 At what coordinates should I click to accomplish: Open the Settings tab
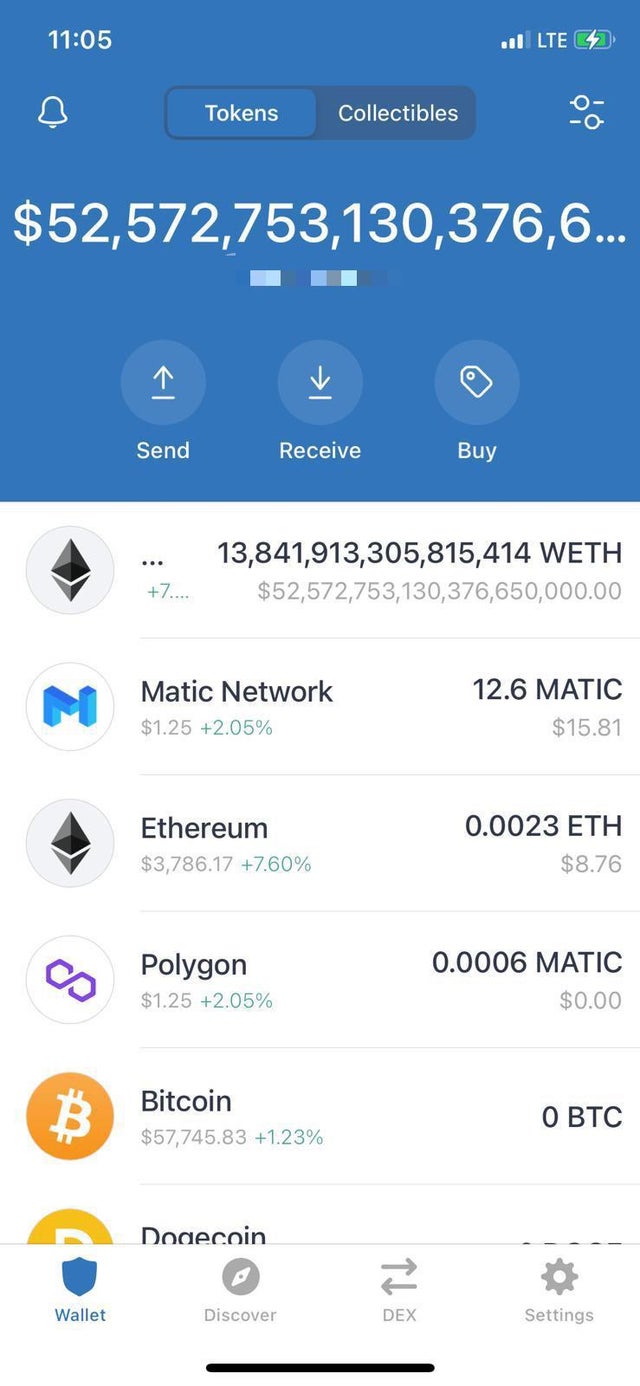coord(559,1291)
